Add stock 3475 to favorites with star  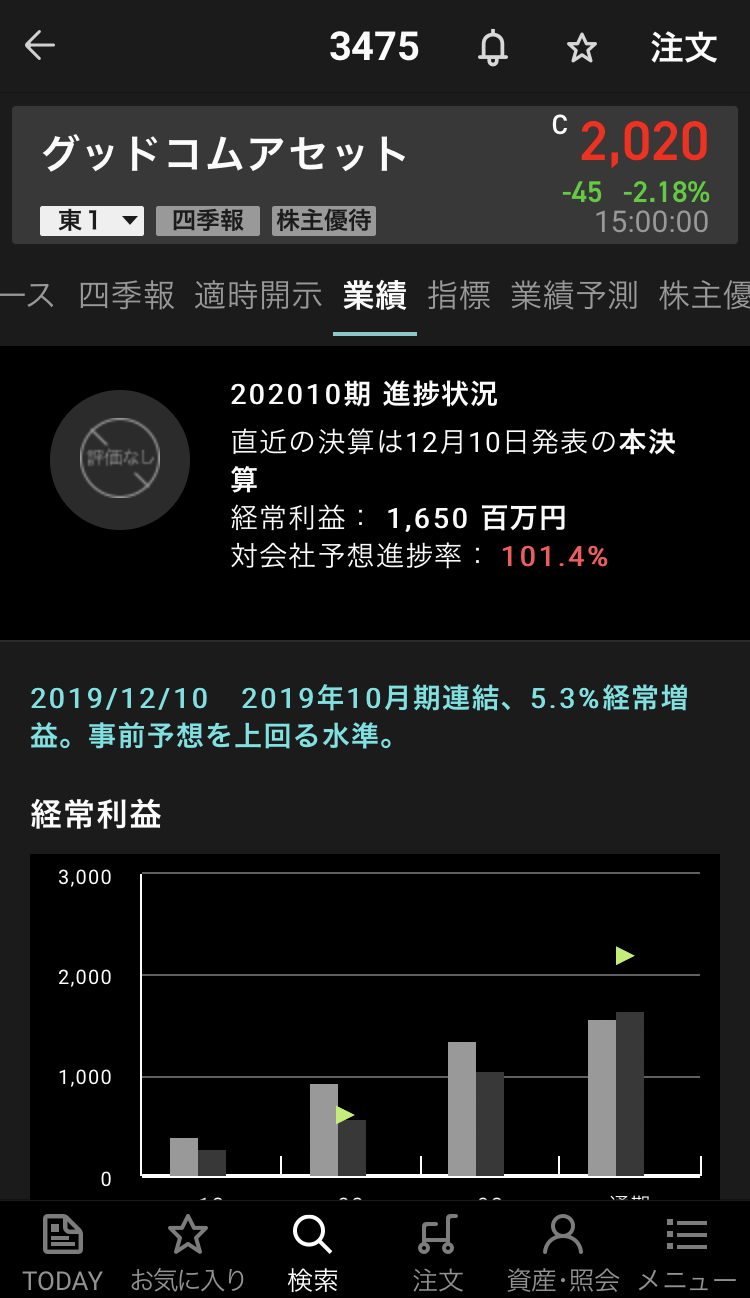[x=581, y=47]
